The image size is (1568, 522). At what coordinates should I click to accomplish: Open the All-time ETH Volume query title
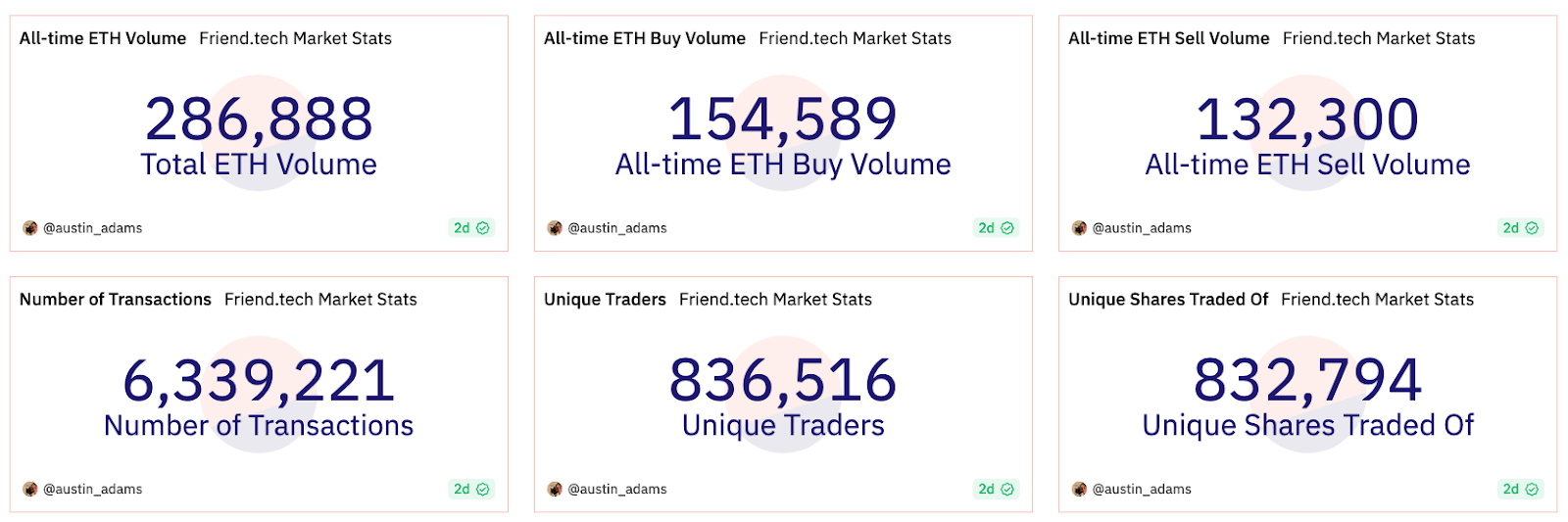coord(103,38)
